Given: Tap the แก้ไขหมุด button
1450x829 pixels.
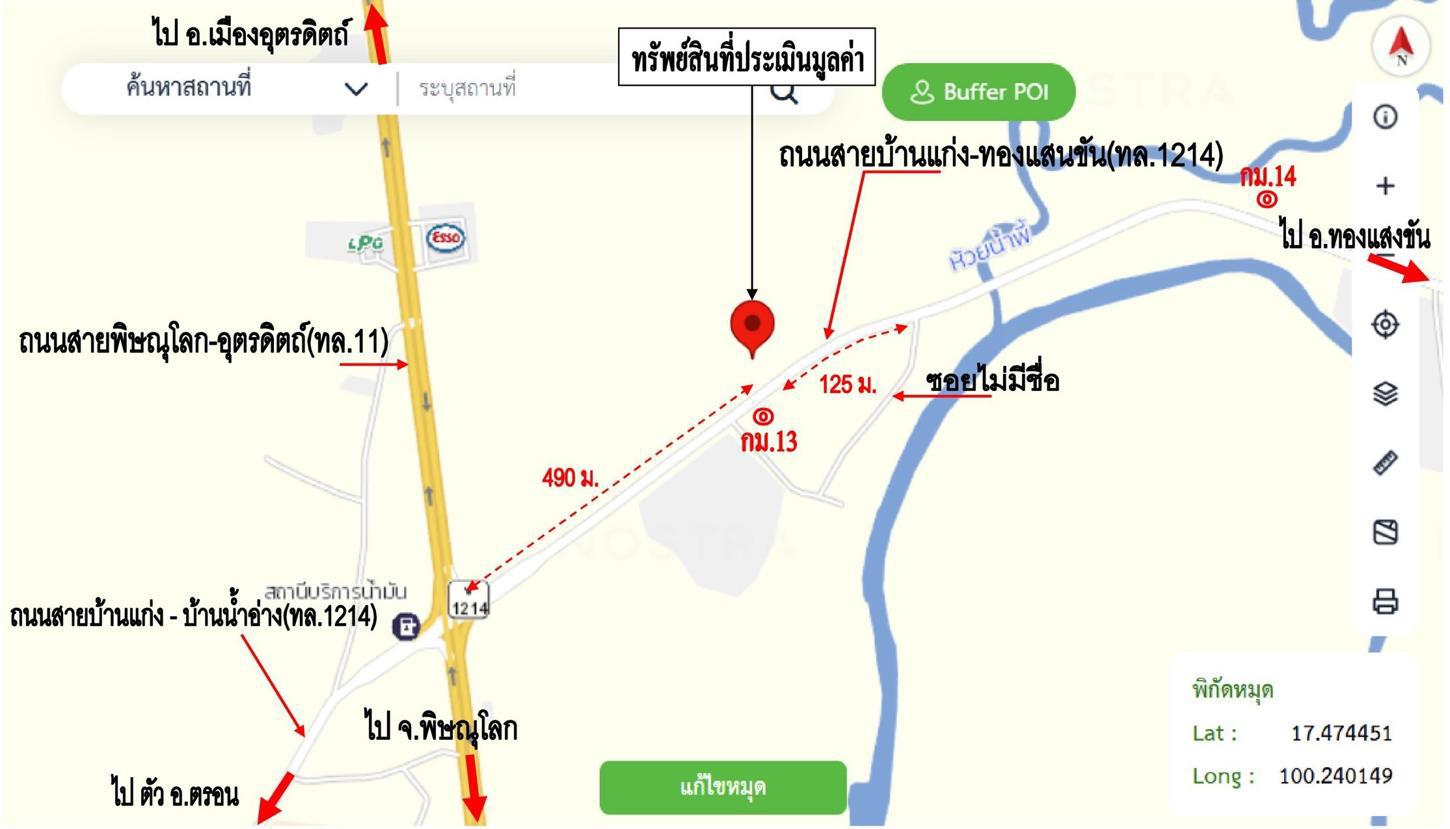Looking at the screenshot, I should pyautogui.click(x=723, y=787).
